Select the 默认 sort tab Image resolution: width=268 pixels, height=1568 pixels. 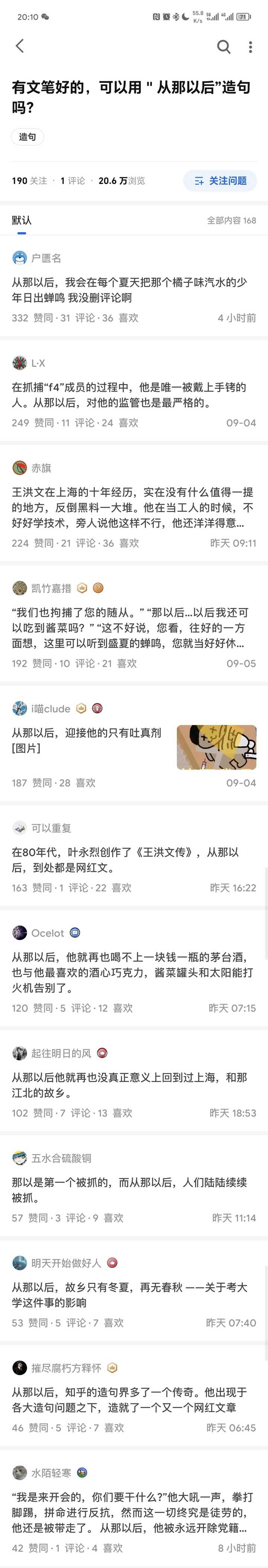point(21,220)
